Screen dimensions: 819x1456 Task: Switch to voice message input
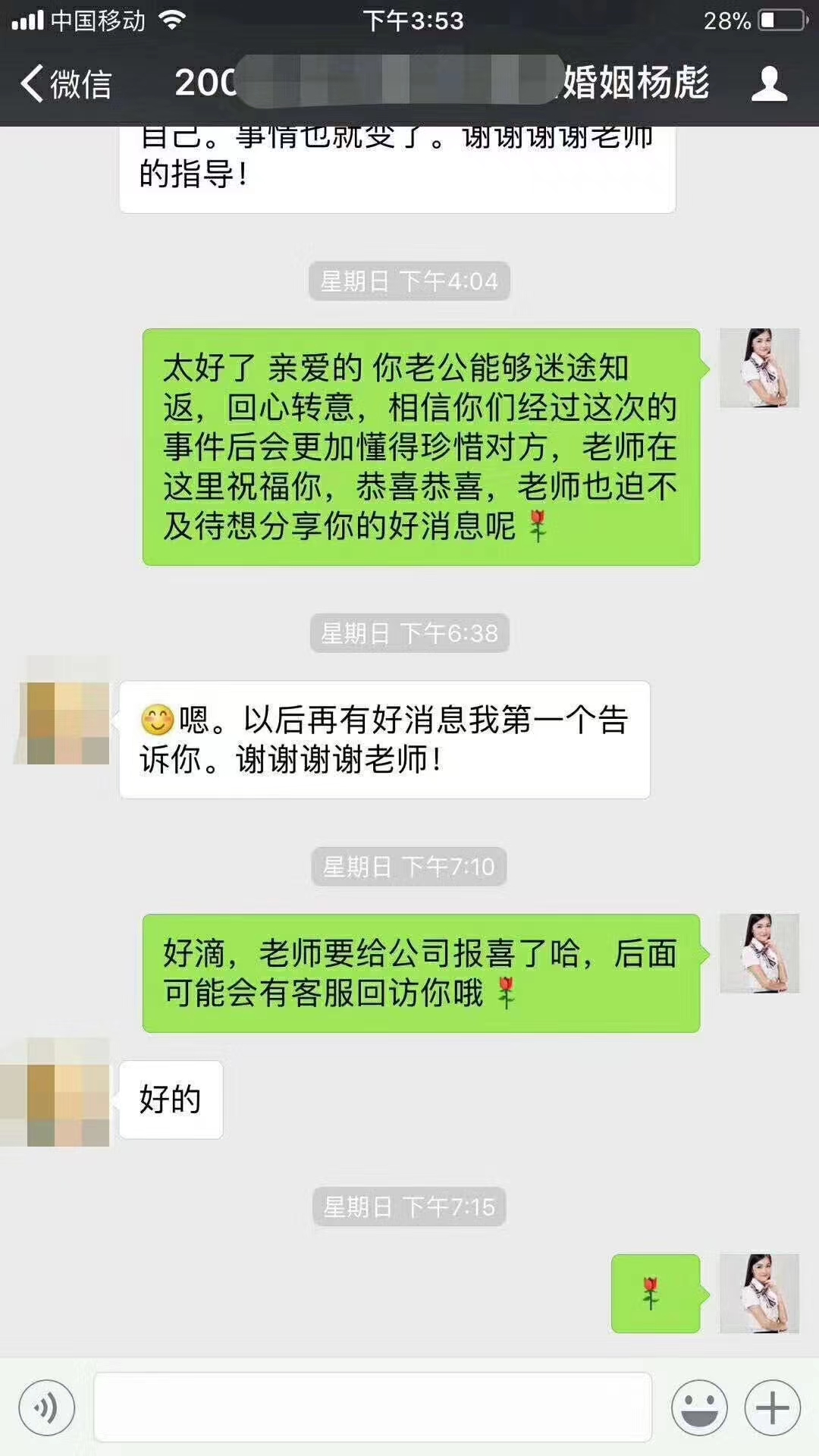pos(47,1408)
